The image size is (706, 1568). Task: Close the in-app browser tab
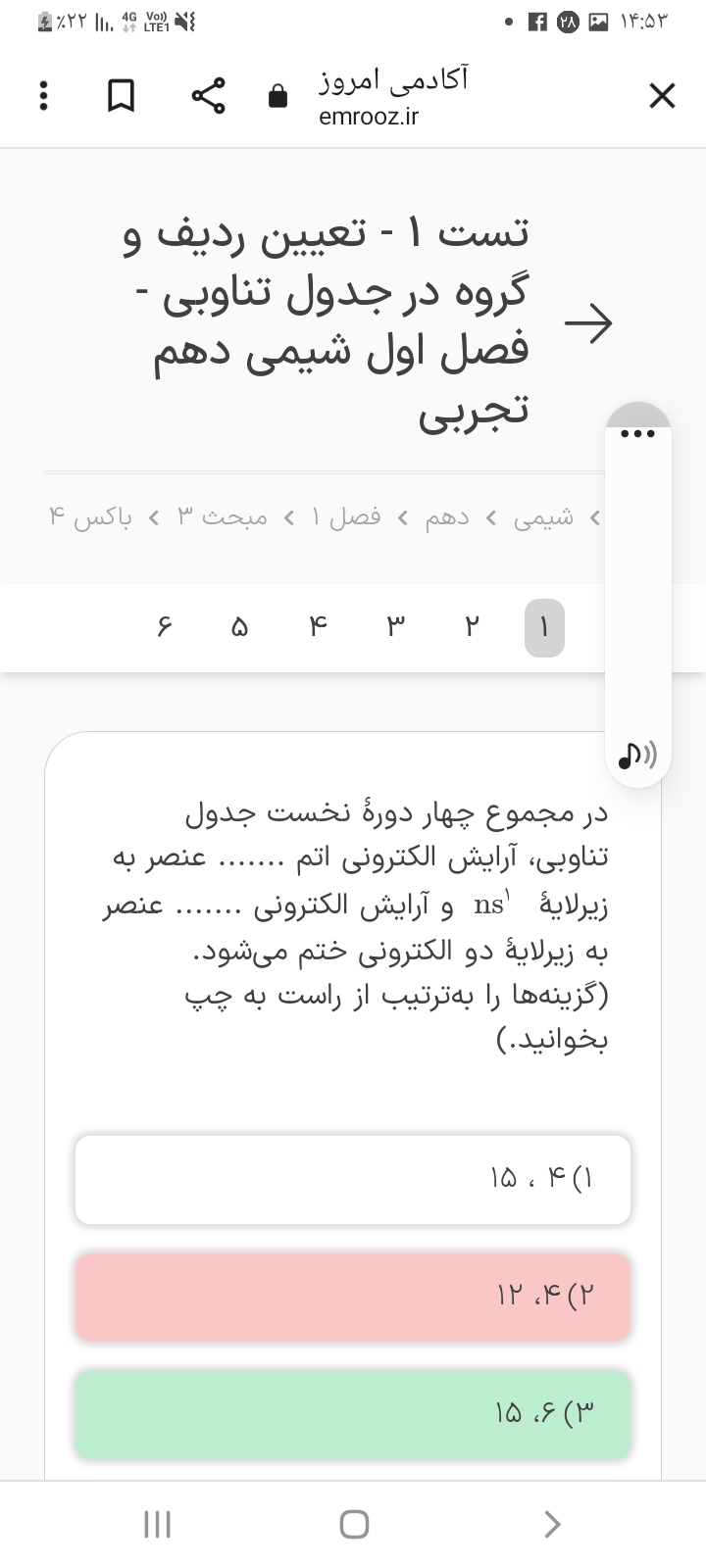tap(662, 96)
